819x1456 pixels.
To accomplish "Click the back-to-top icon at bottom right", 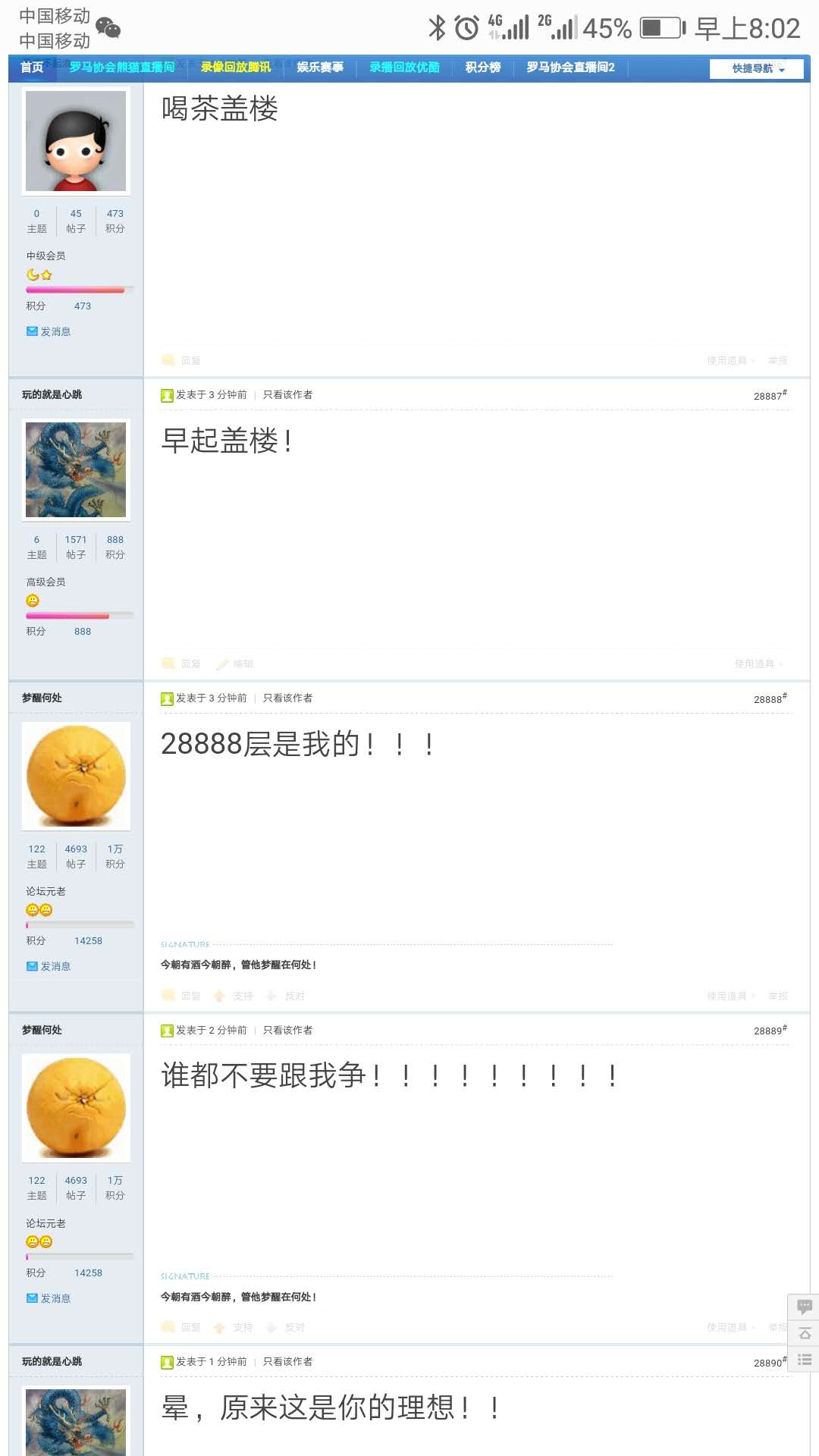I will tap(805, 1331).
